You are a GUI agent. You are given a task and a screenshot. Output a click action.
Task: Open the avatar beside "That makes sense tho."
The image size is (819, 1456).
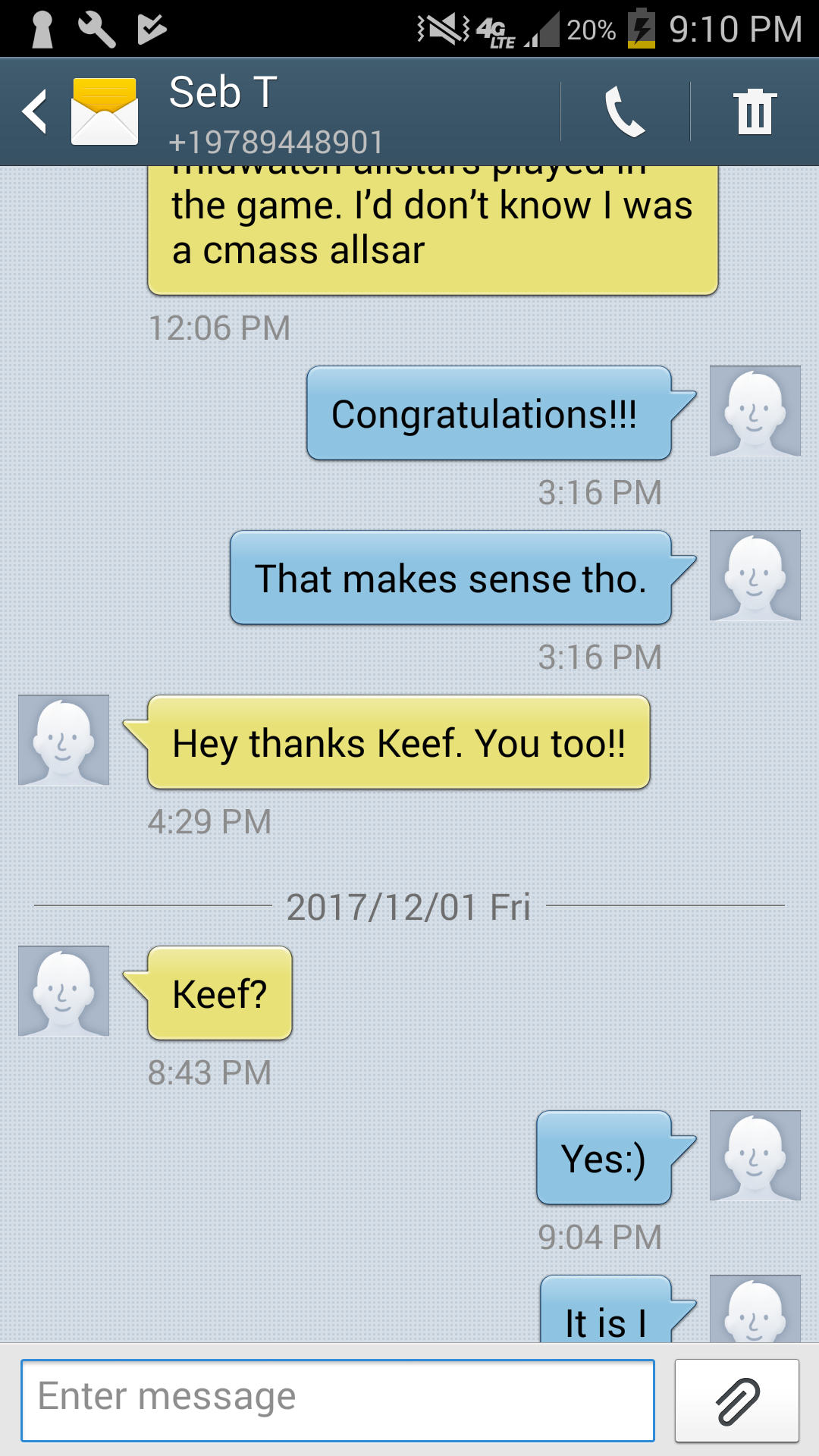coord(755,576)
